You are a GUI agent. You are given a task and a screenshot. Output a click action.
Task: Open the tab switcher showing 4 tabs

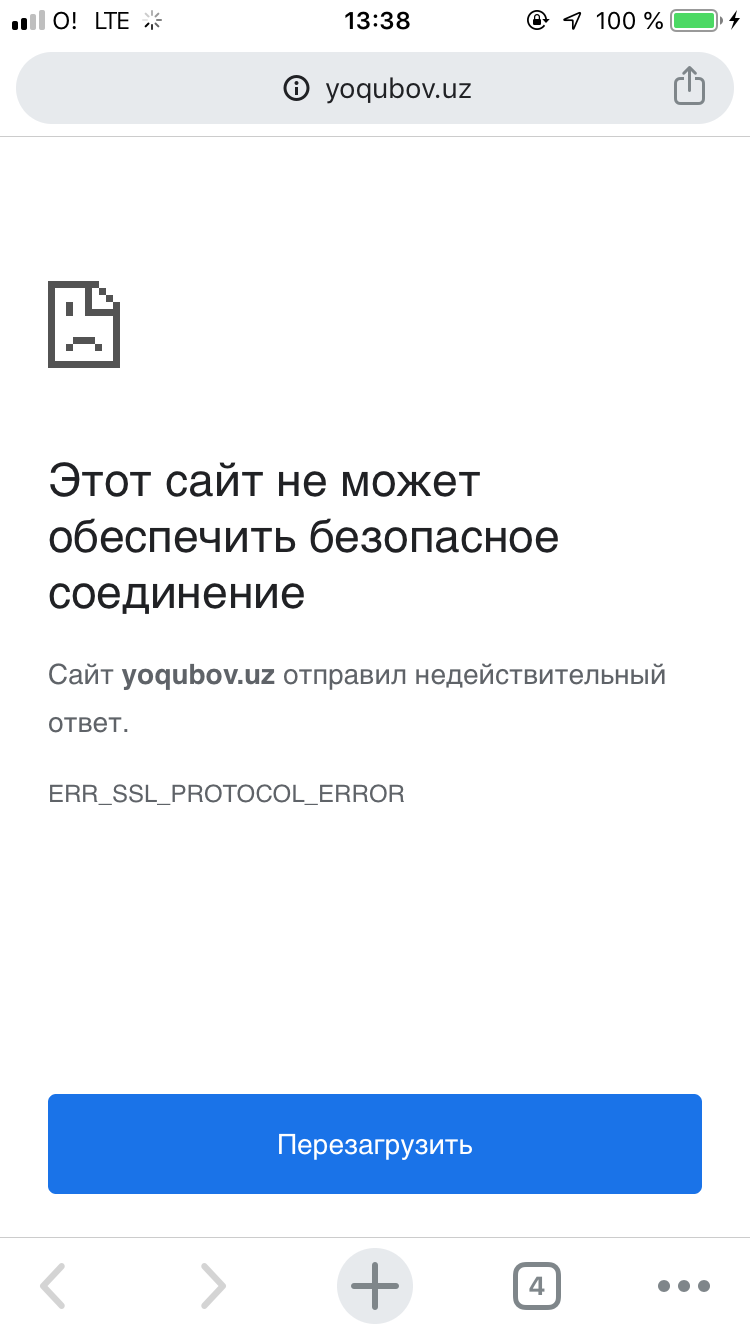tap(537, 1286)
